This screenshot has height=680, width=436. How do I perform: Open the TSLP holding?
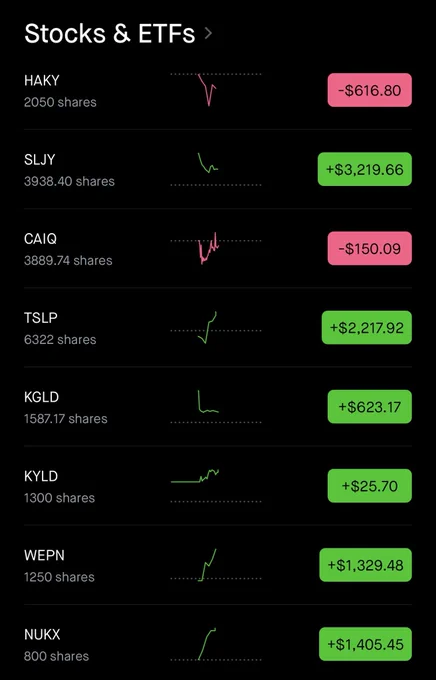pyautogui.click(x=218, y=327)
